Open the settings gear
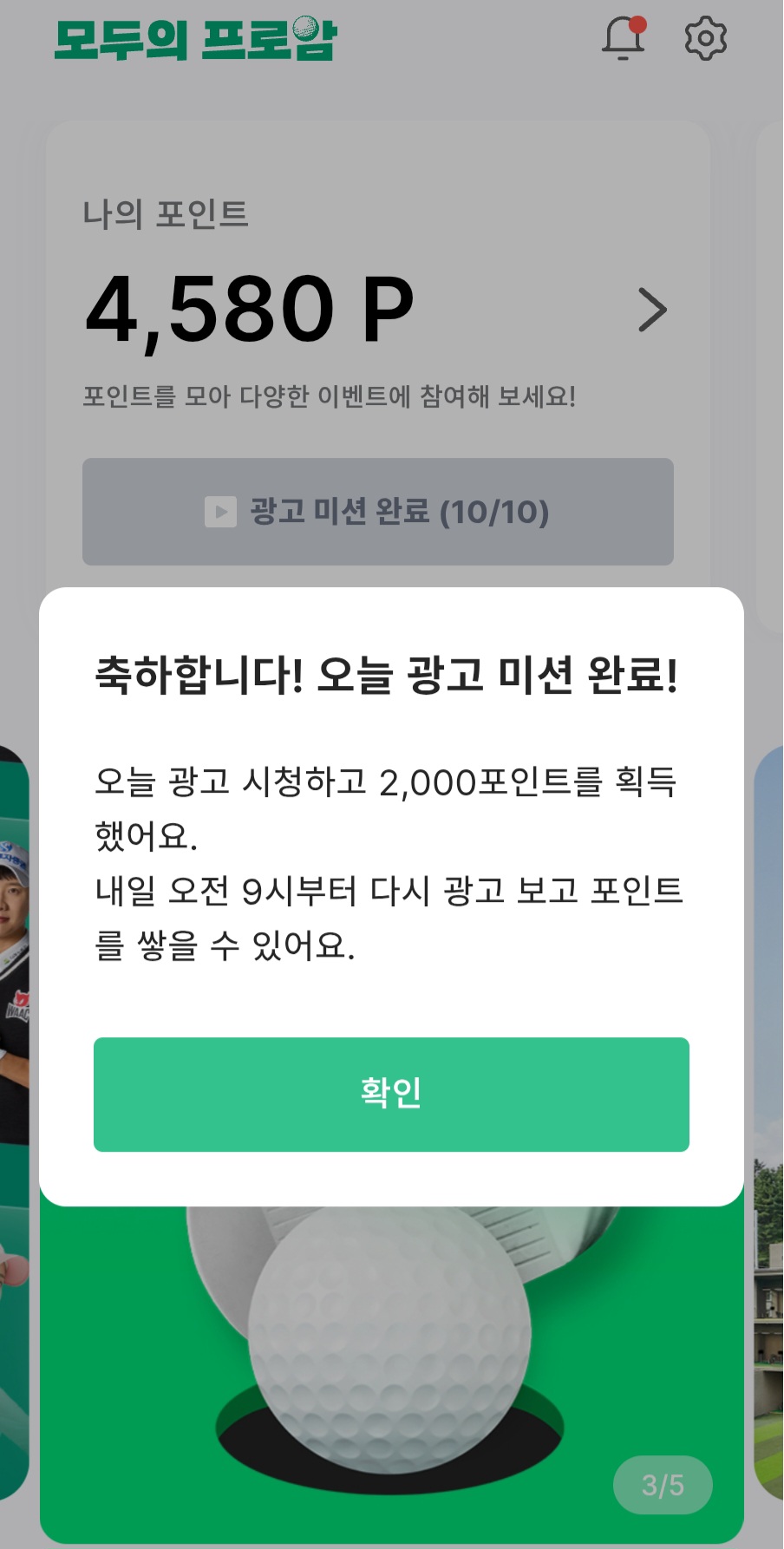The image size is (784, 1549). 705,38
